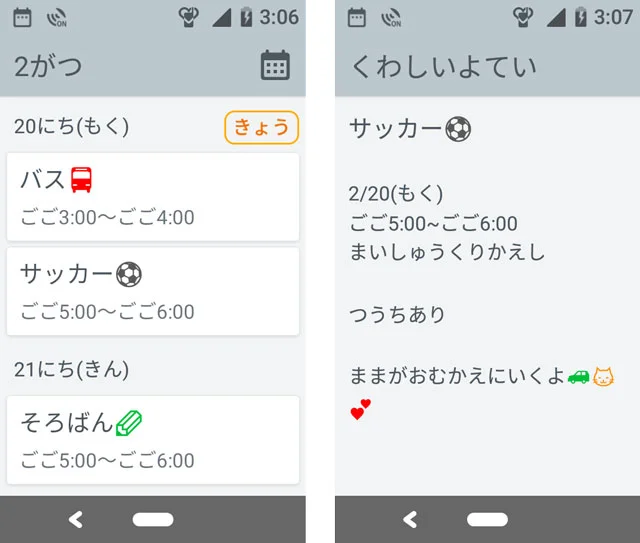
Task: Open the そろばん schedule card
Action: 153,440
